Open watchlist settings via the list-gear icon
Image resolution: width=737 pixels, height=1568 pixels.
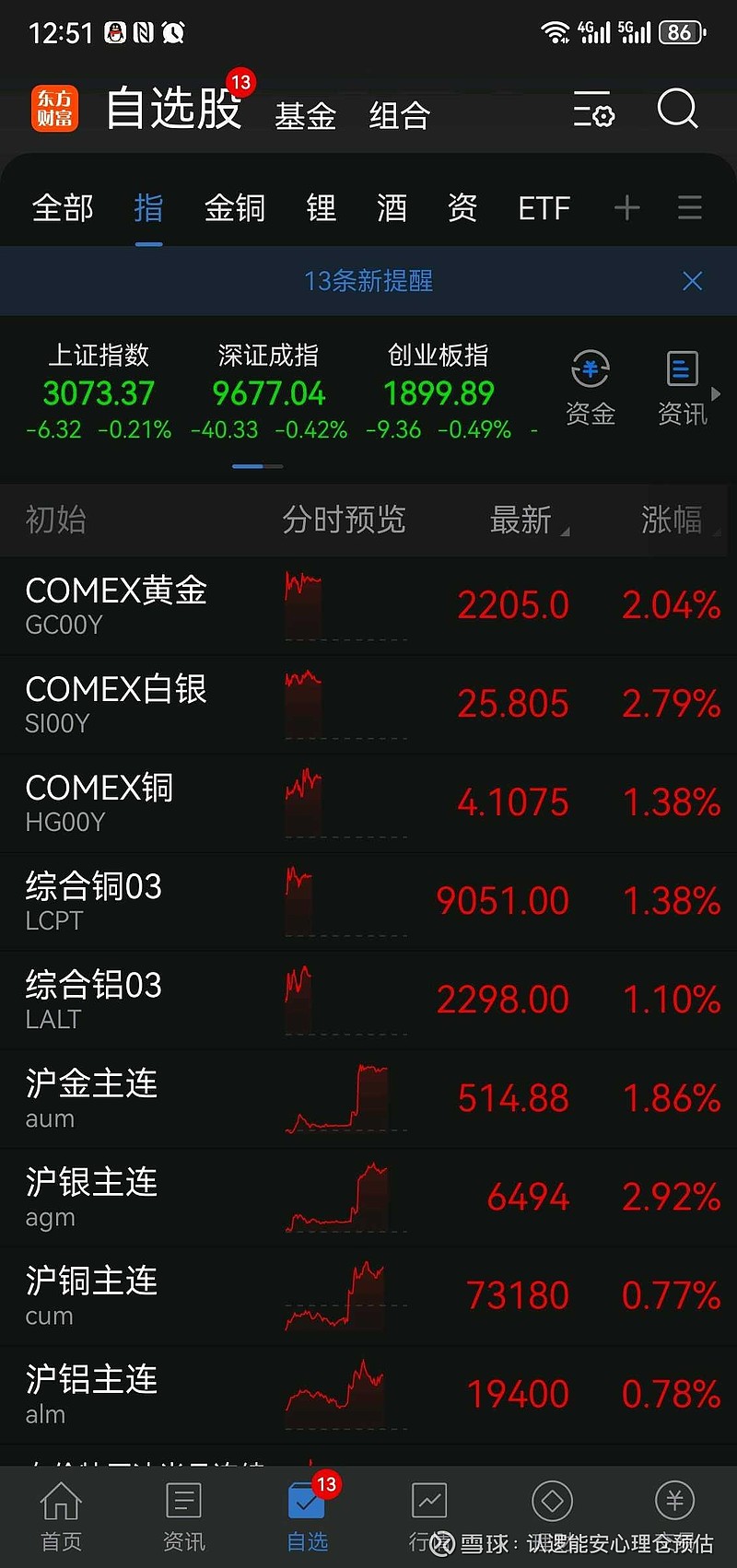pos(593,111)
